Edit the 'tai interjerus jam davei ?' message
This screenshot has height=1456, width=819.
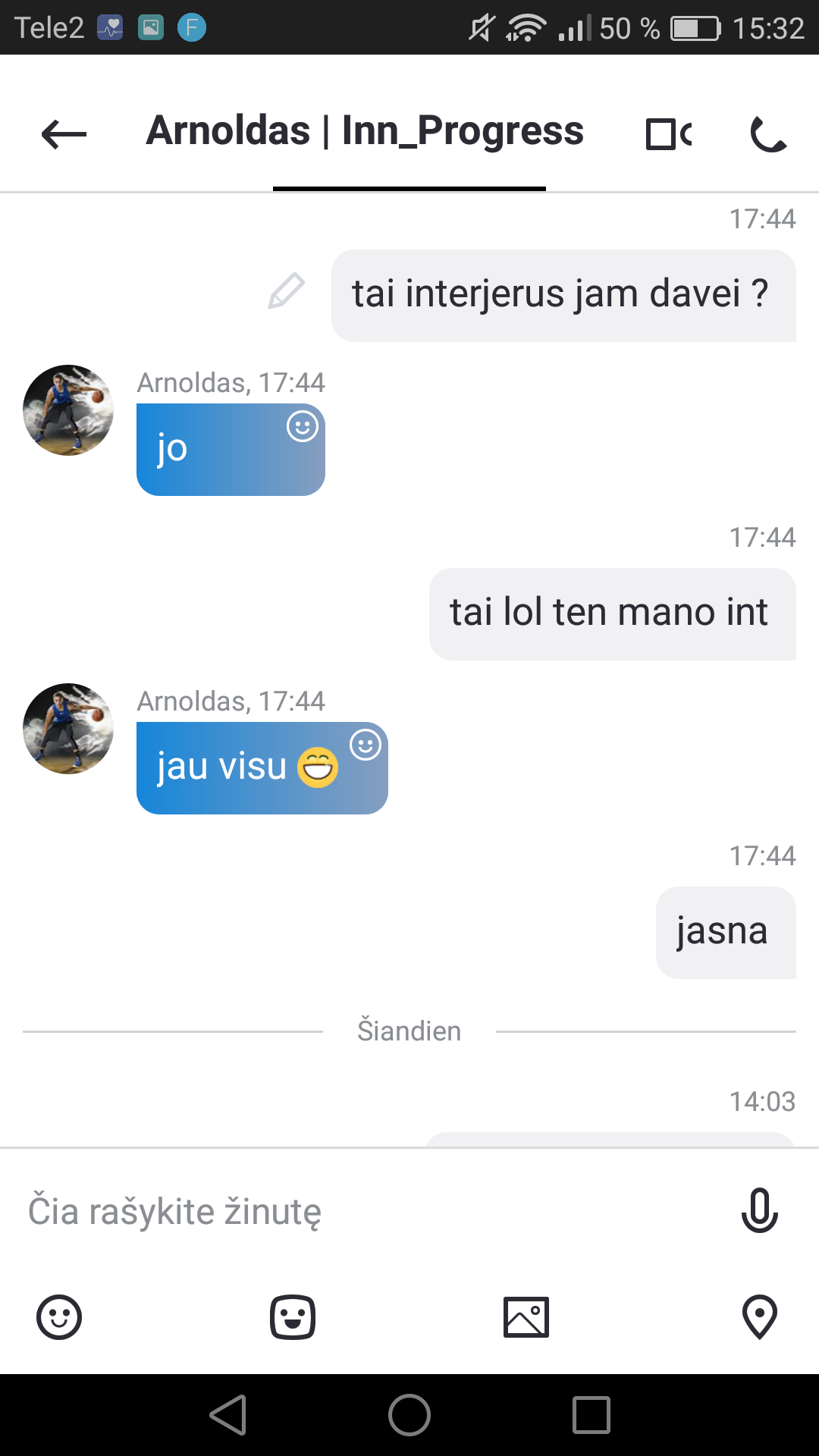(287, 291)
